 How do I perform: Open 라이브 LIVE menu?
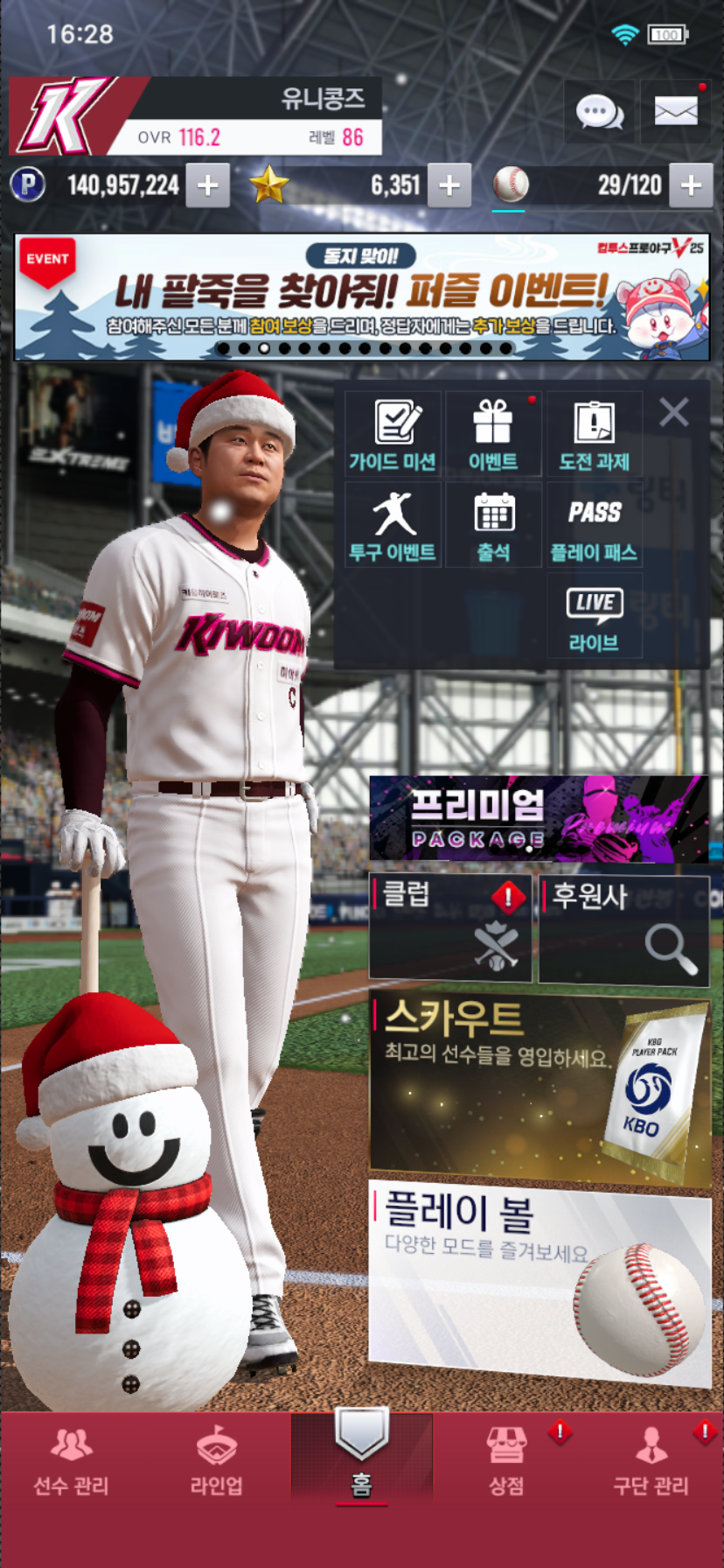(594, 617)
